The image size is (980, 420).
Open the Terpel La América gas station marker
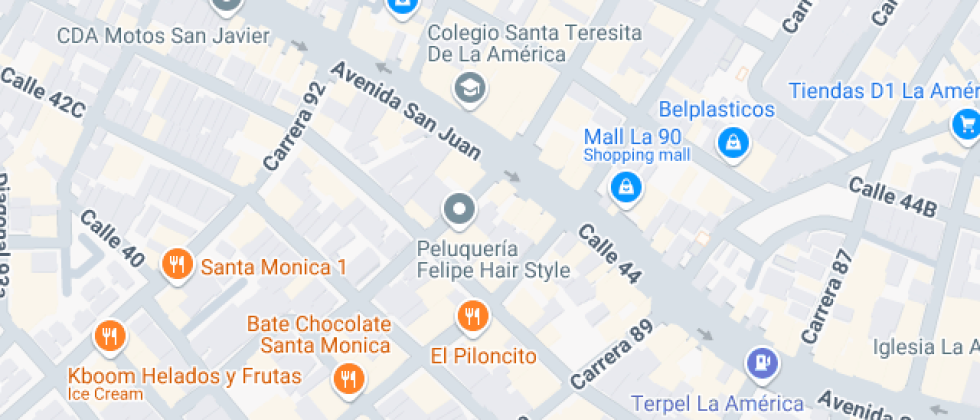762,363
